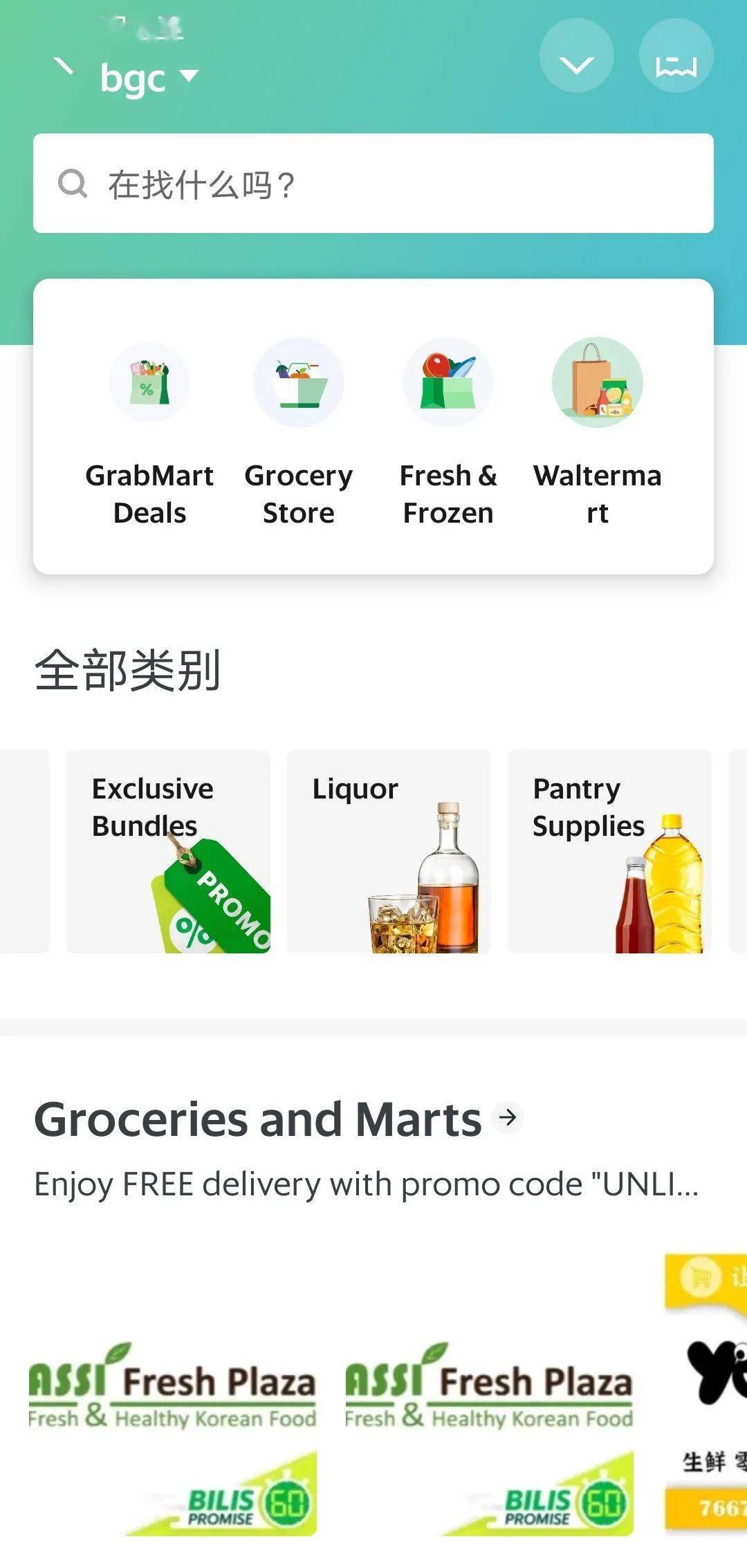
Task: Open the second Assi Fresh Plaza store
Action: pyautogui.click(x=489, y=1438)
